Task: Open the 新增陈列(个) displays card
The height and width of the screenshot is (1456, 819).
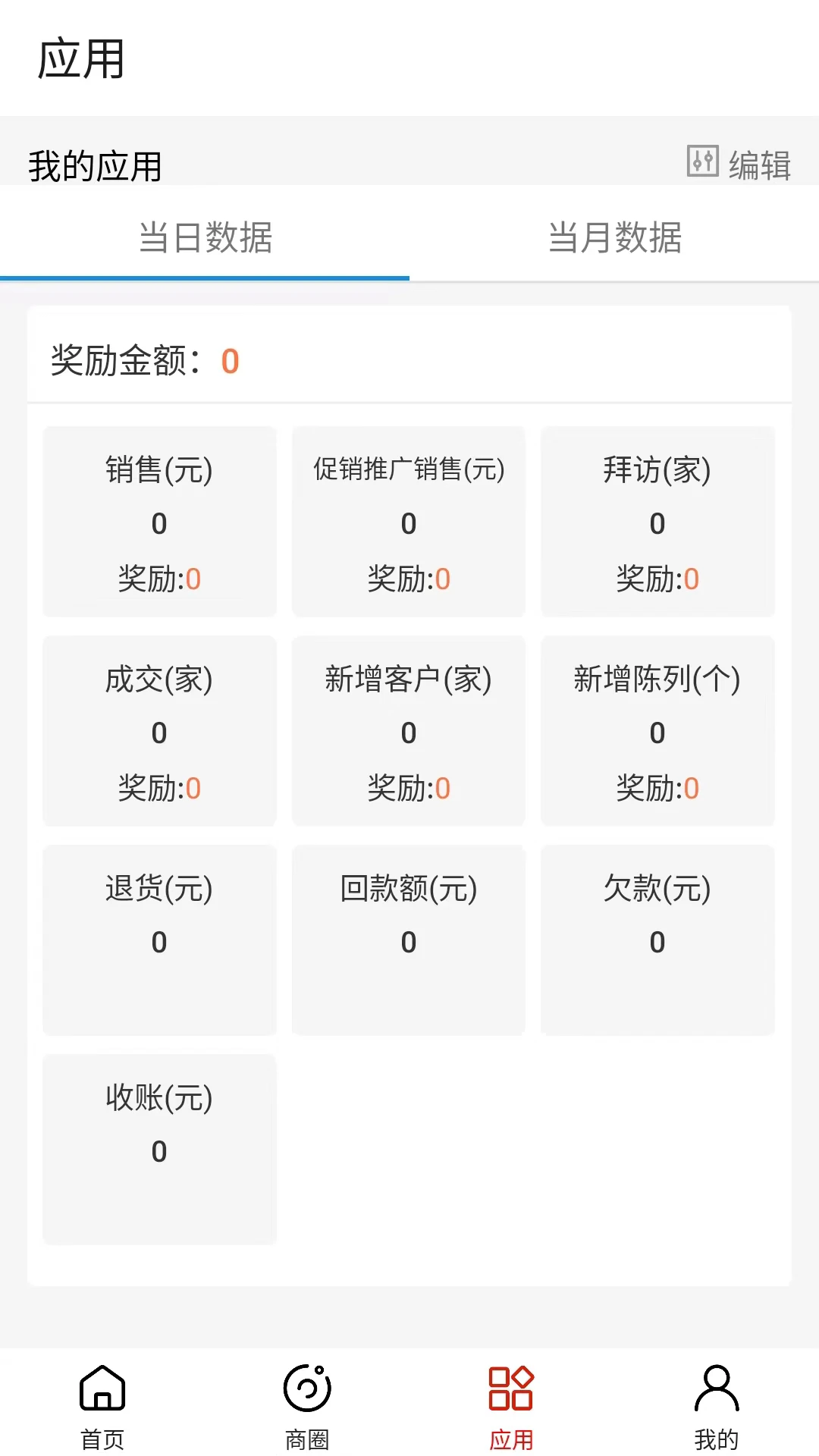Action: [657, 730]
